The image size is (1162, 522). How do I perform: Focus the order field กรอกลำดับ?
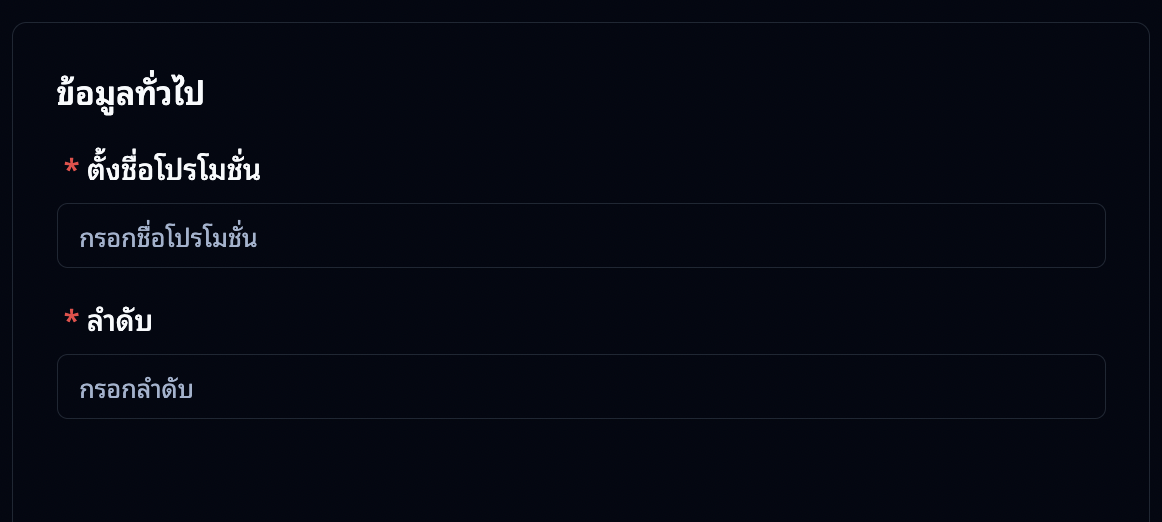tap(580, 387)
